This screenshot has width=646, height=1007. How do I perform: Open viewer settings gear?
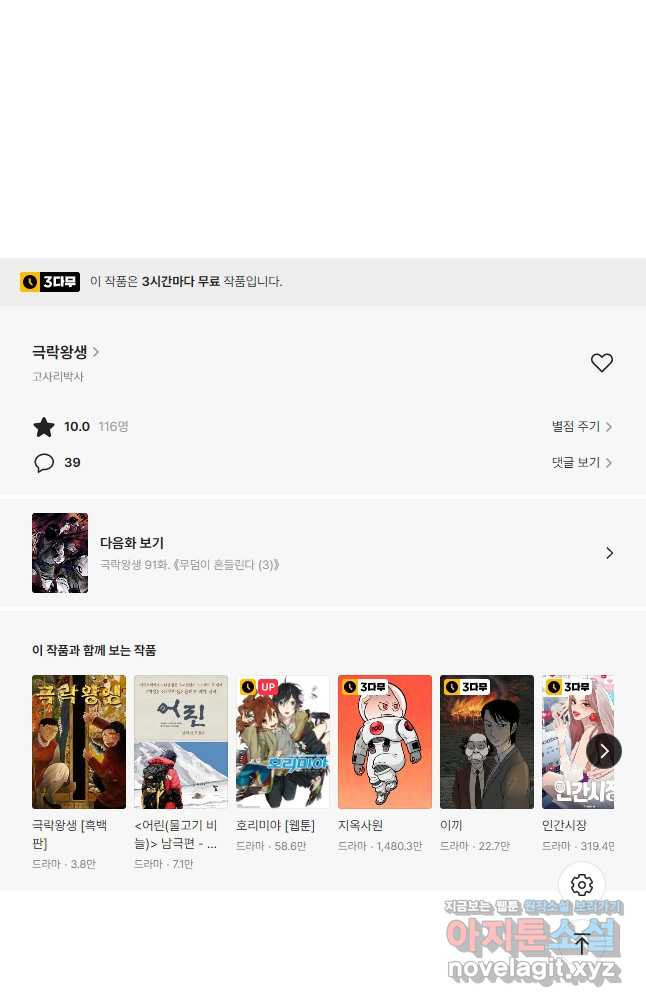(582, 885)
